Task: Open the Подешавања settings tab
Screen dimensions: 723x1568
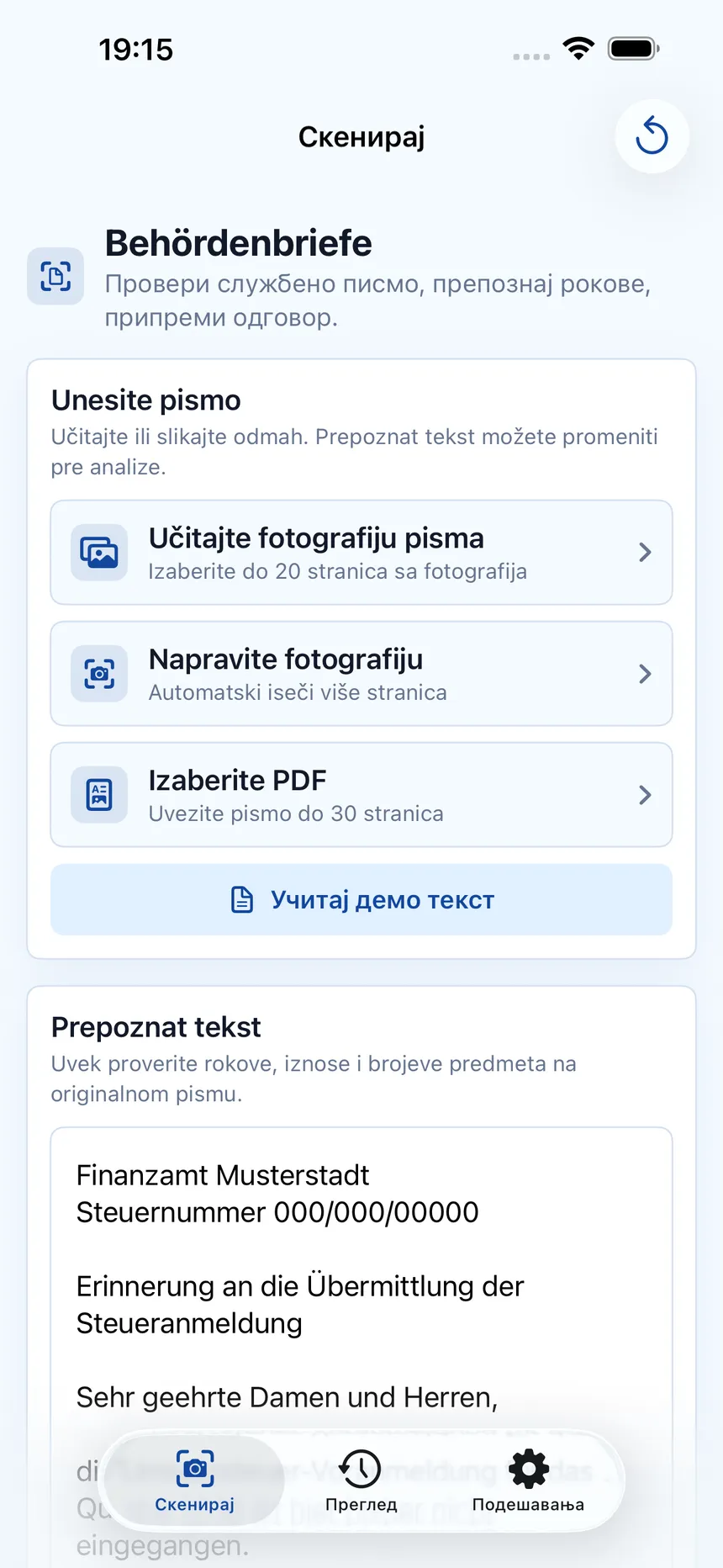Action: pos(528,1481)
